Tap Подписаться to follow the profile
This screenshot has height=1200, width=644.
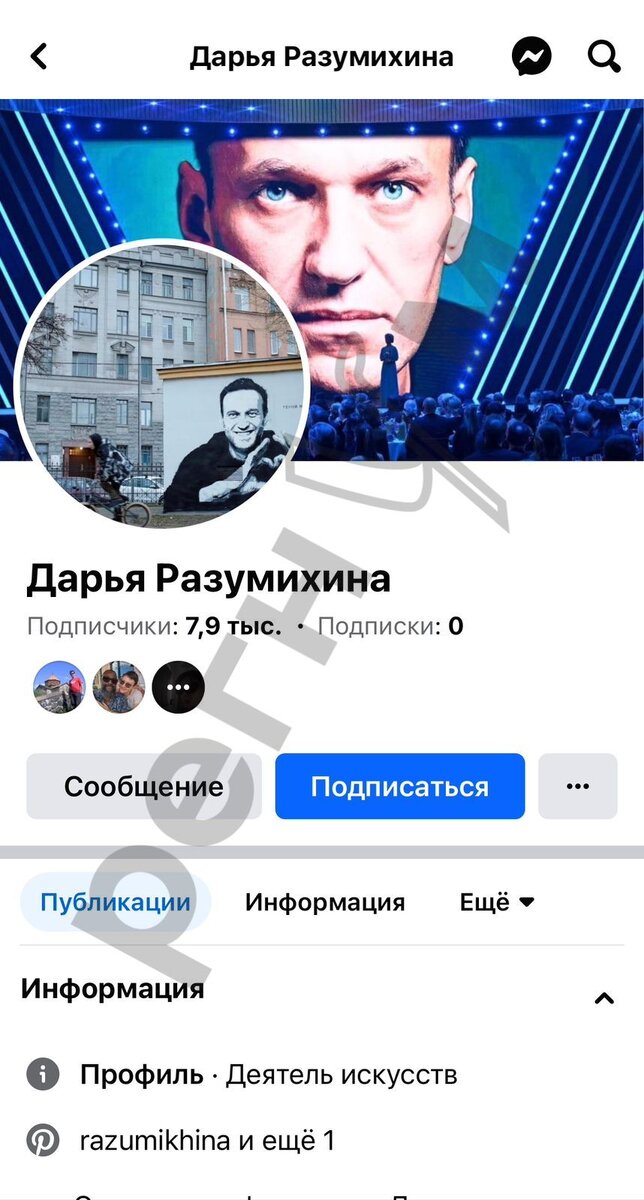tap(400, 786)
